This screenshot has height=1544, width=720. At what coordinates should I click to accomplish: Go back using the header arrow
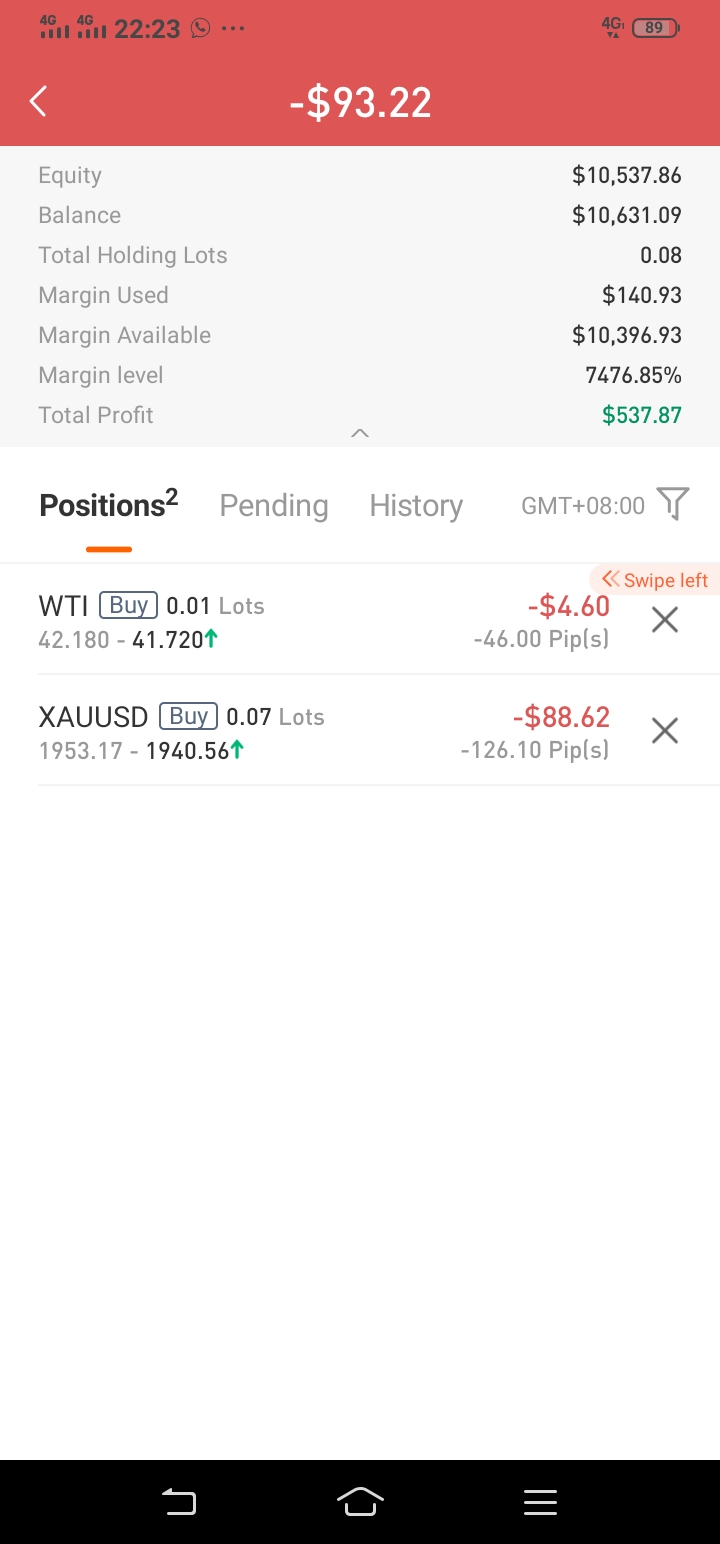tap(38, 101)
